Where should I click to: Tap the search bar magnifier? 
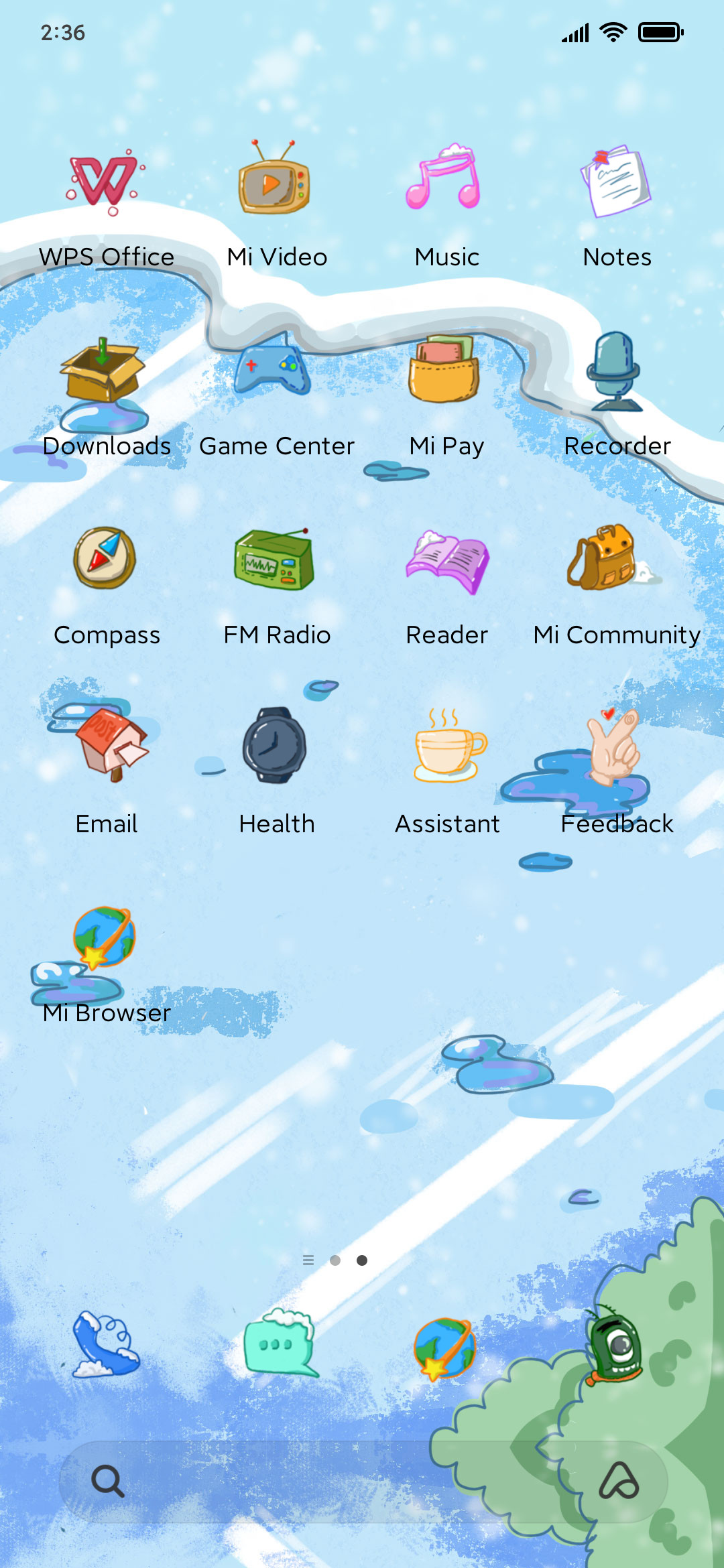click(x=108, y=1481)
